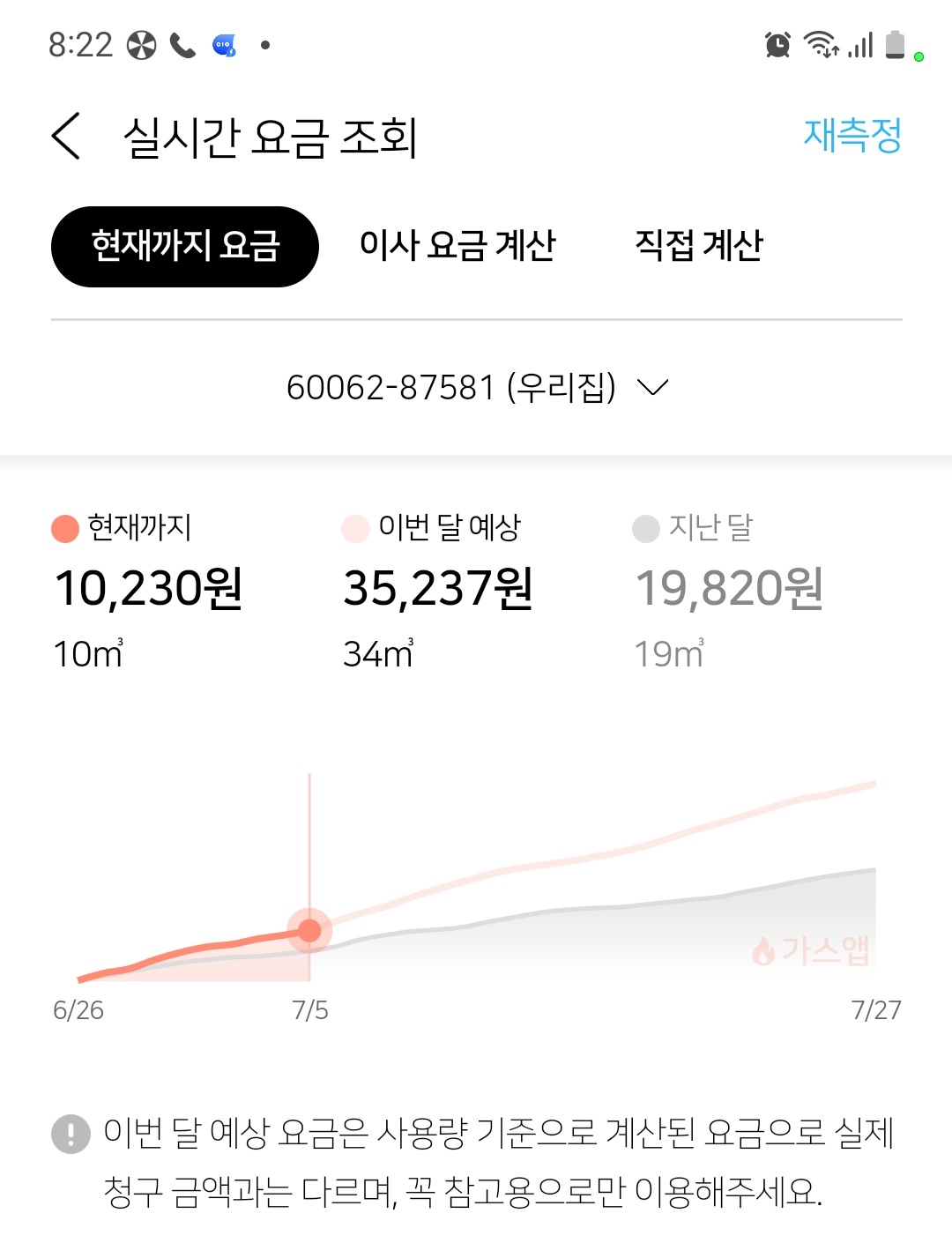Screen dimensions: 952x1258
Task: Switch to 이사 요금 계산 tab
Action: point(457,246)
